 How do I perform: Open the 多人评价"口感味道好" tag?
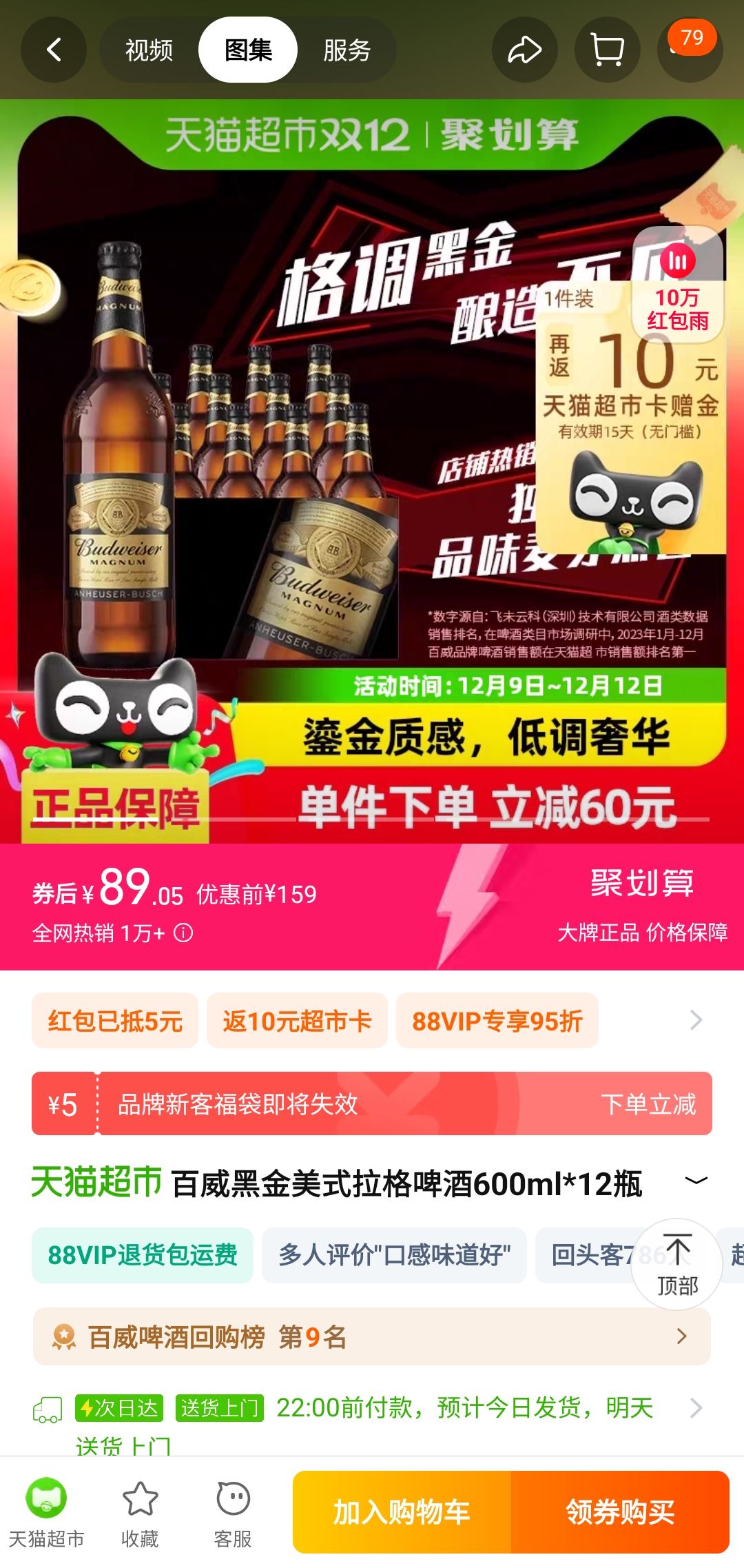tap(394, 1255)
